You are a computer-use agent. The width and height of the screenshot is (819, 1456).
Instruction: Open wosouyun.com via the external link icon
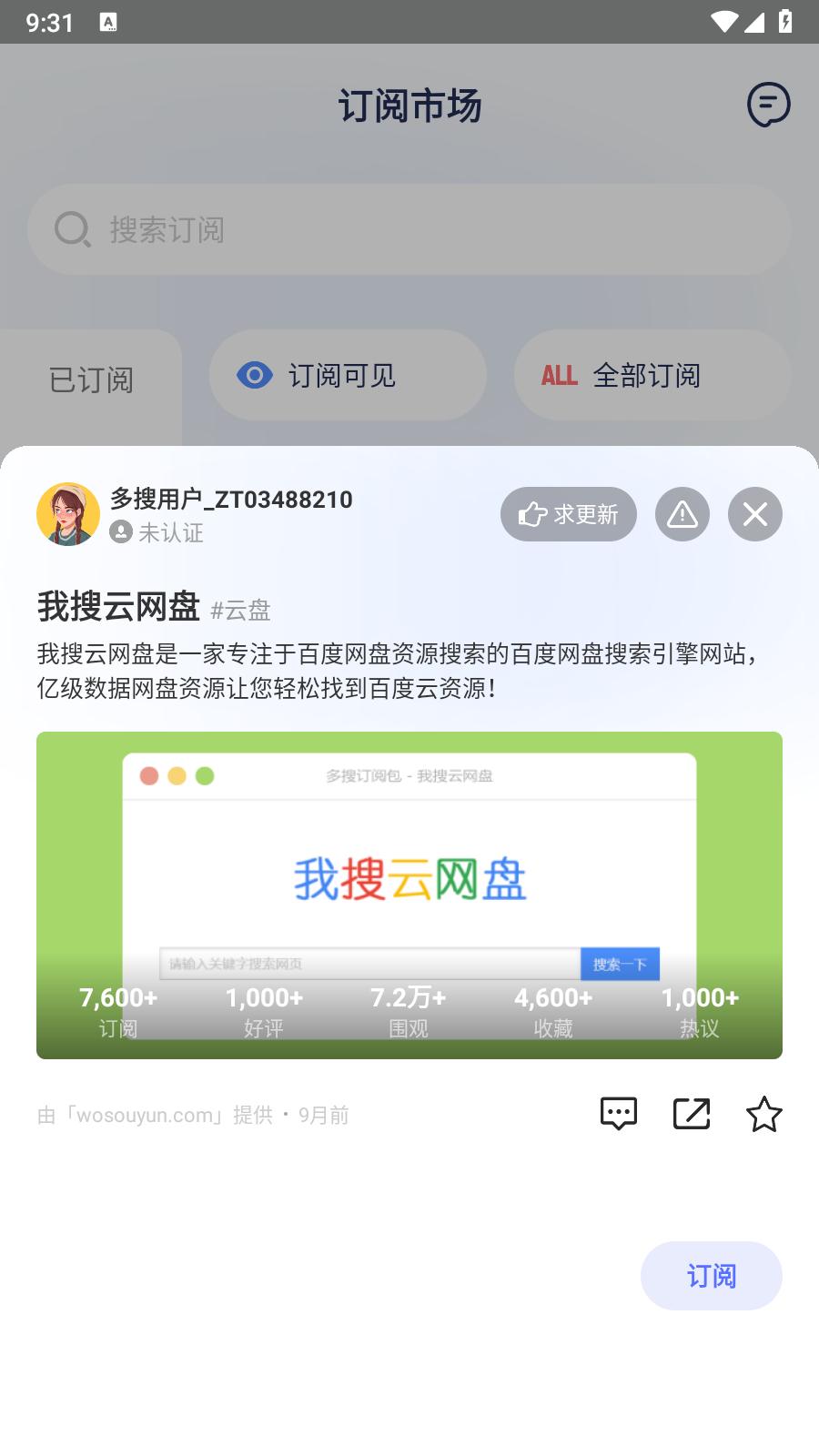point(692,1114)
